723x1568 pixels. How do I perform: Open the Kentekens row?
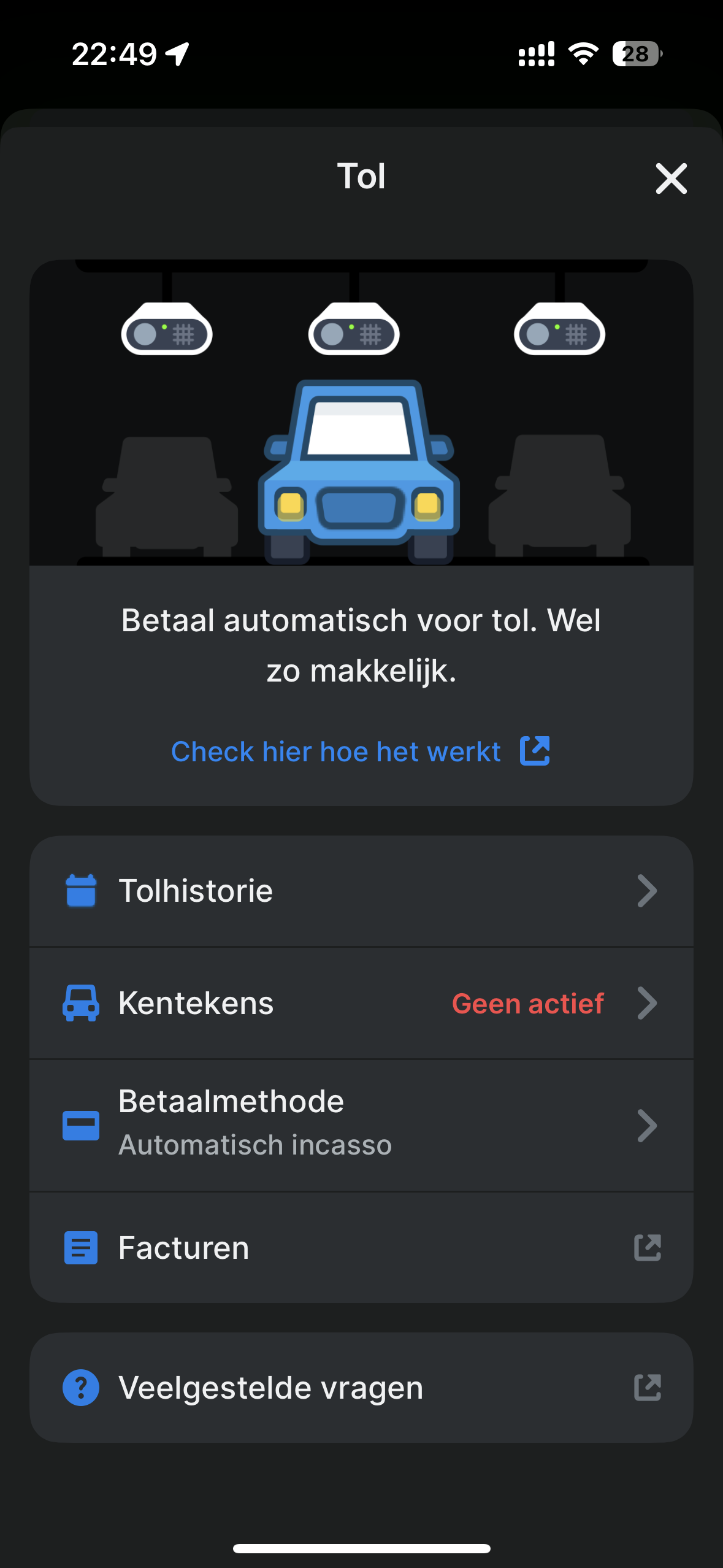(x=361, y=1004)
